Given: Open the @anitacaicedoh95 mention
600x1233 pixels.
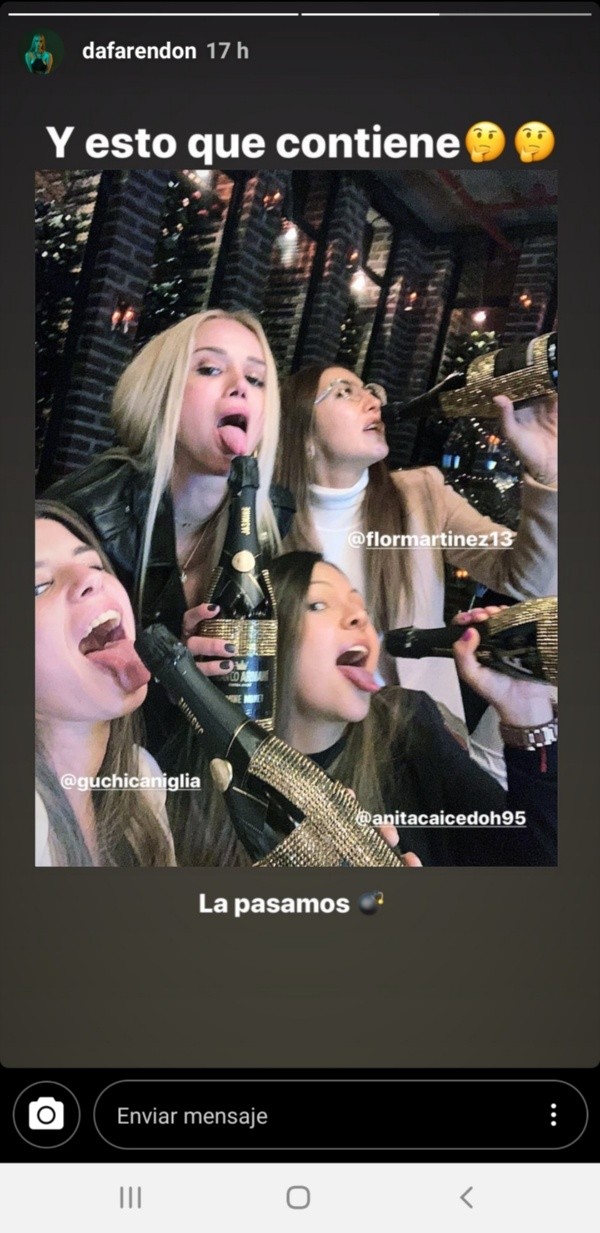Looking at the screenshot, I should point(441,818).
